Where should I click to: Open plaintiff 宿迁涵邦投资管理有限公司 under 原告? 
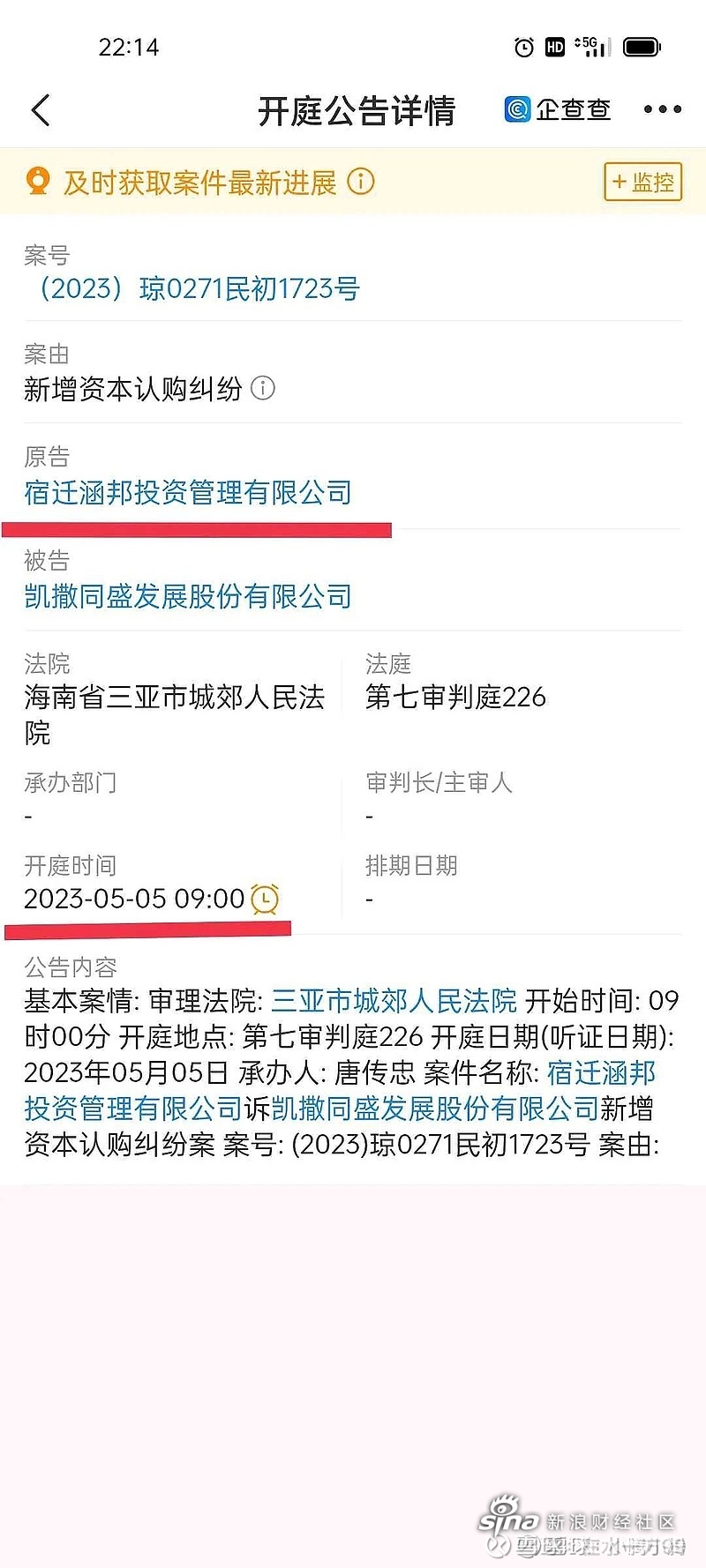(188, 492)
